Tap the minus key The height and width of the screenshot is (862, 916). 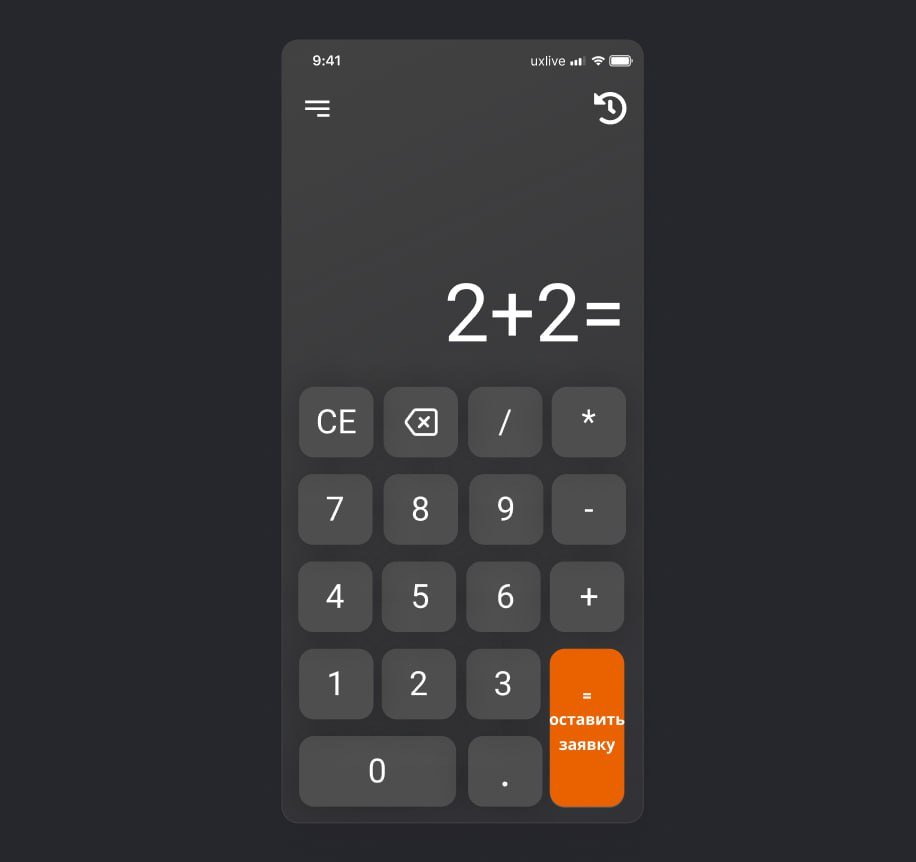589,509
